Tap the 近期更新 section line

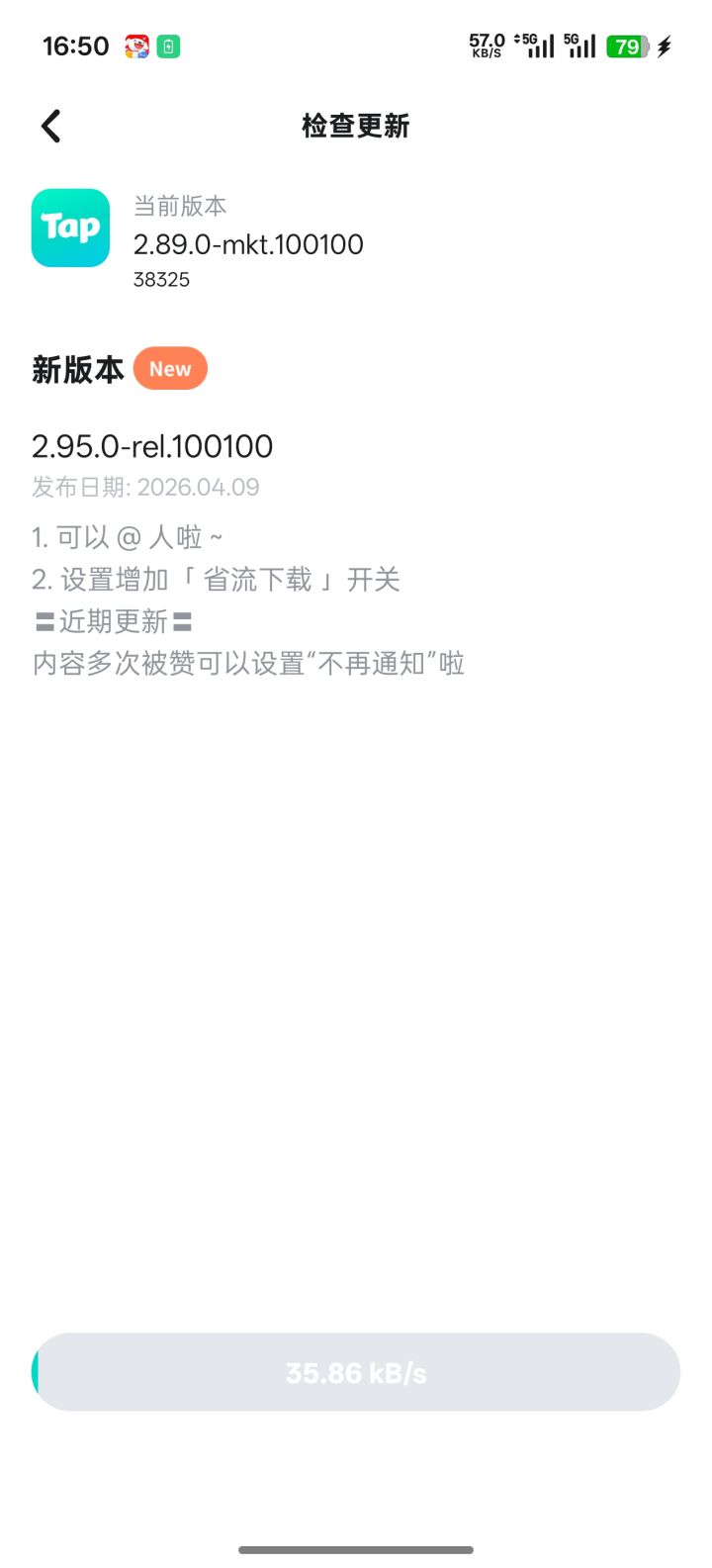point(112,621)
